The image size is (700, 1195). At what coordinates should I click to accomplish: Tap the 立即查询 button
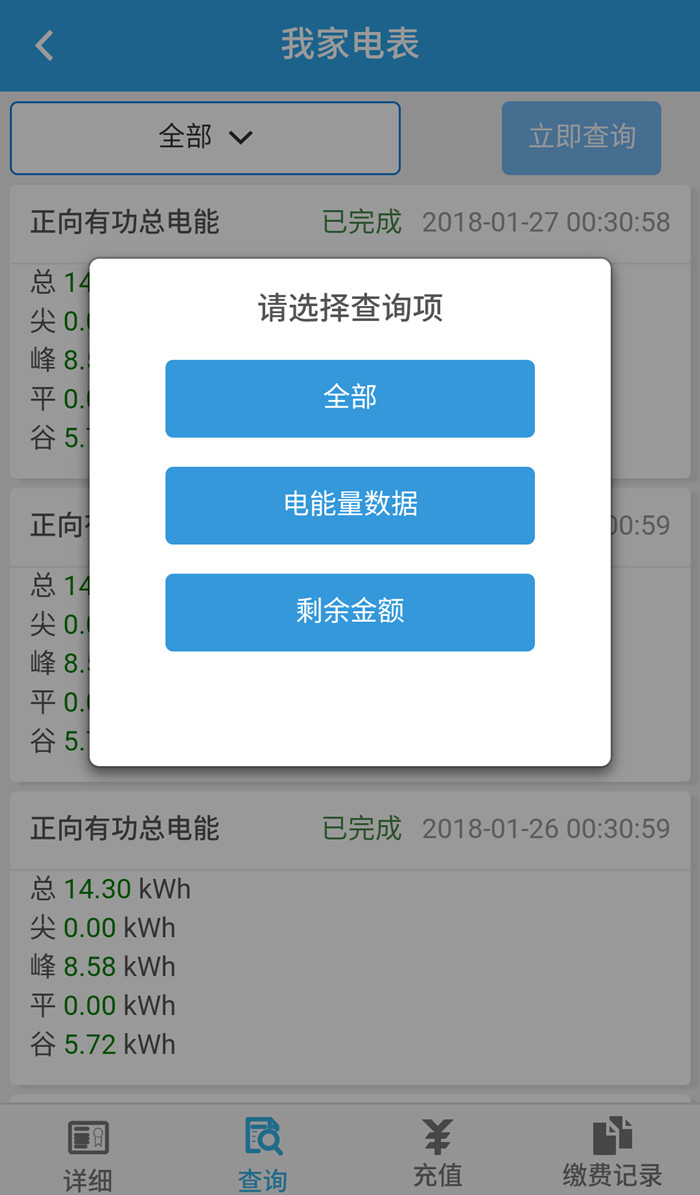point(581,138)
